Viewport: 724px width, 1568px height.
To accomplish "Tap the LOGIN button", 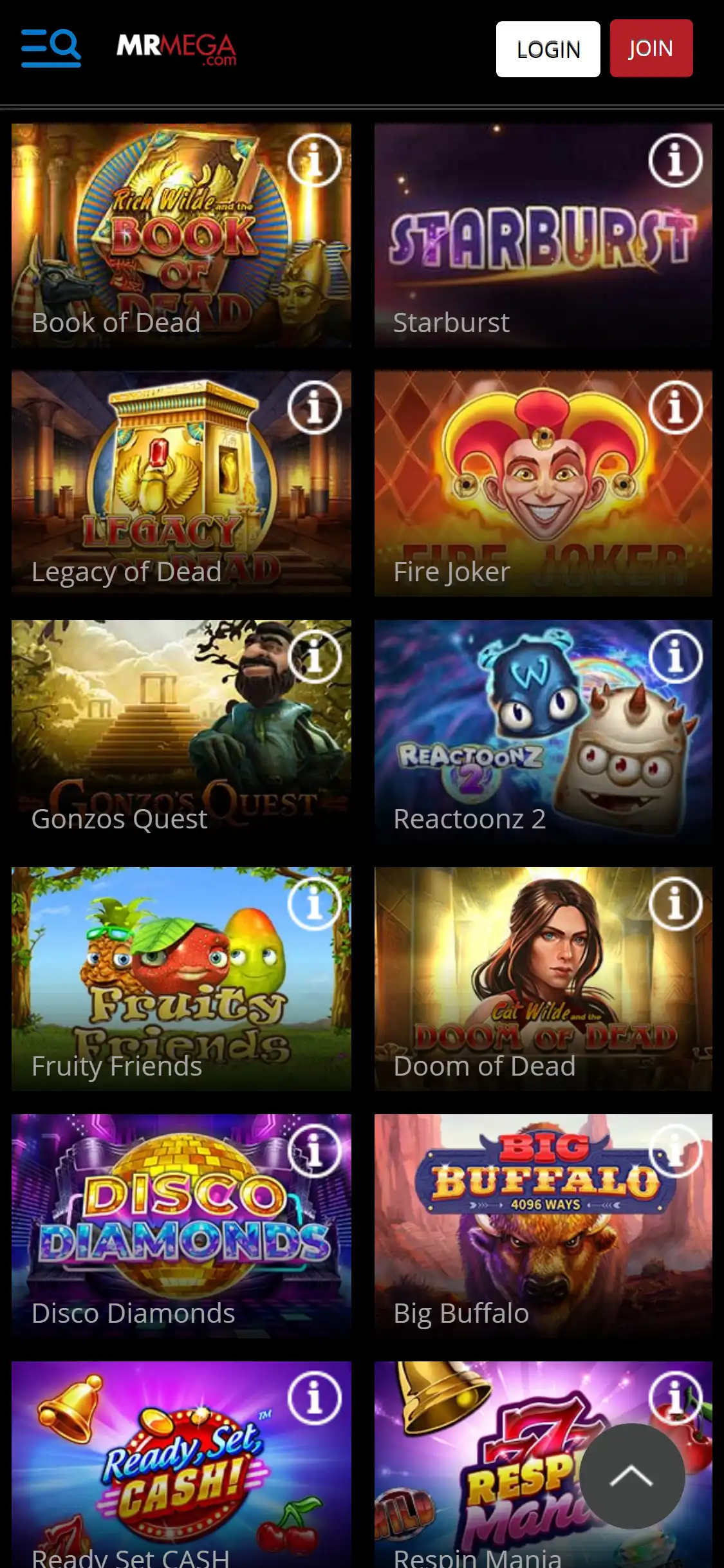I will [548, 49].
